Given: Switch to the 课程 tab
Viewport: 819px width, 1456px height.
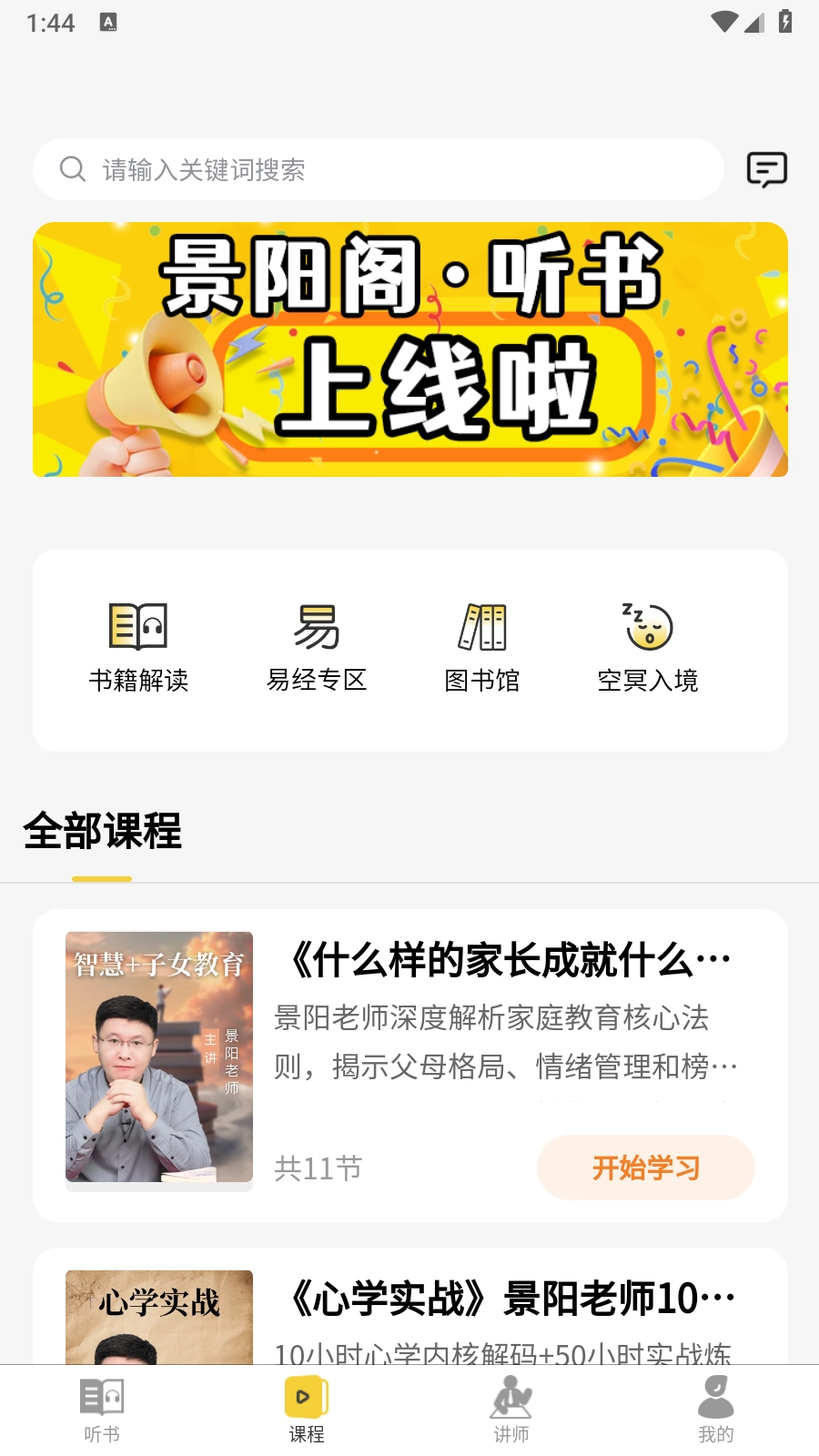Looking at the screenshot, I should click(307, 1410).
